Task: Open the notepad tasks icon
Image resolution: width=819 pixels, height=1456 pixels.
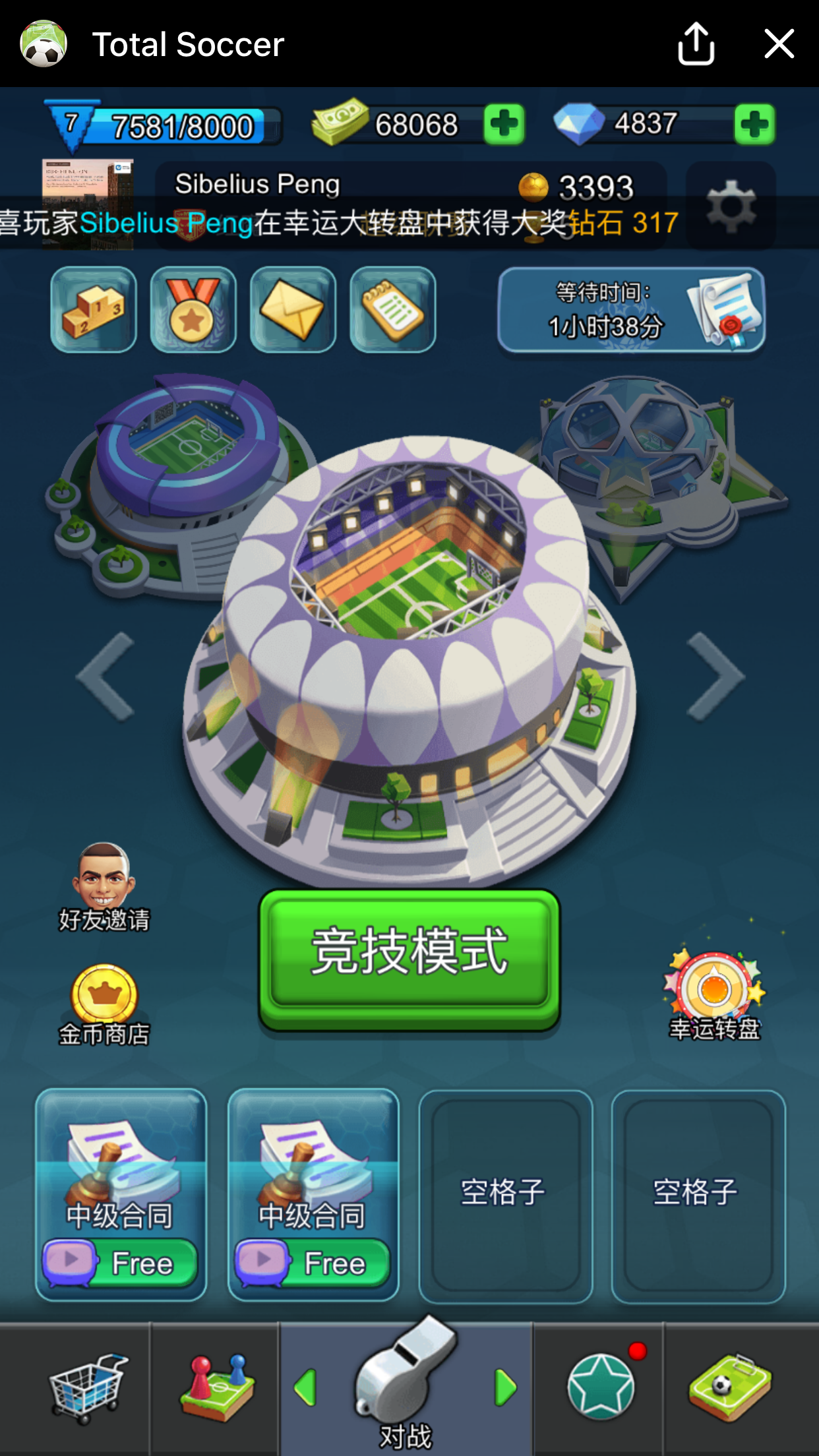Action: pos(392,309)
